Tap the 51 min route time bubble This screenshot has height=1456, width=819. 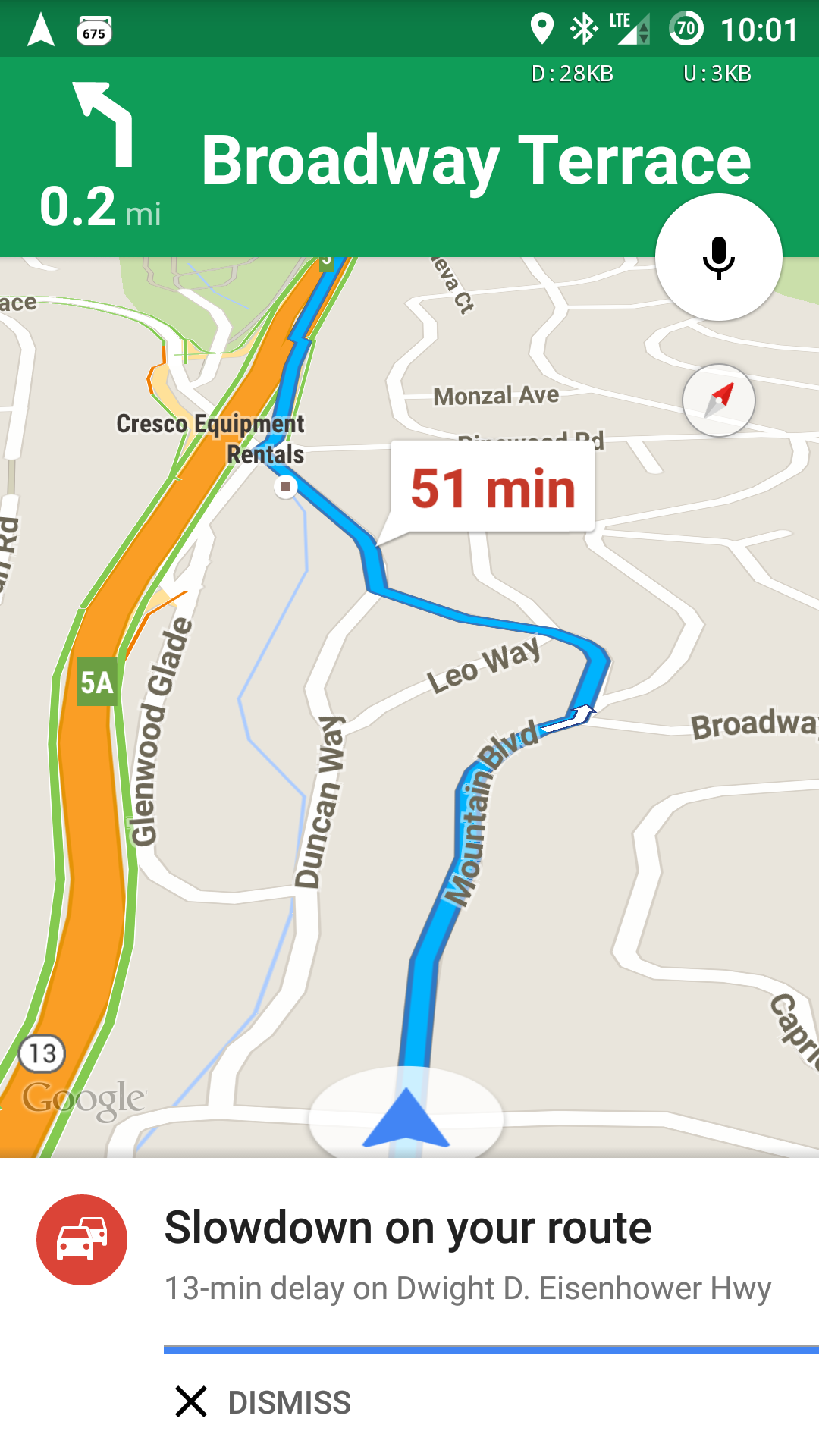pyautogui.click(x=492, y=488)
